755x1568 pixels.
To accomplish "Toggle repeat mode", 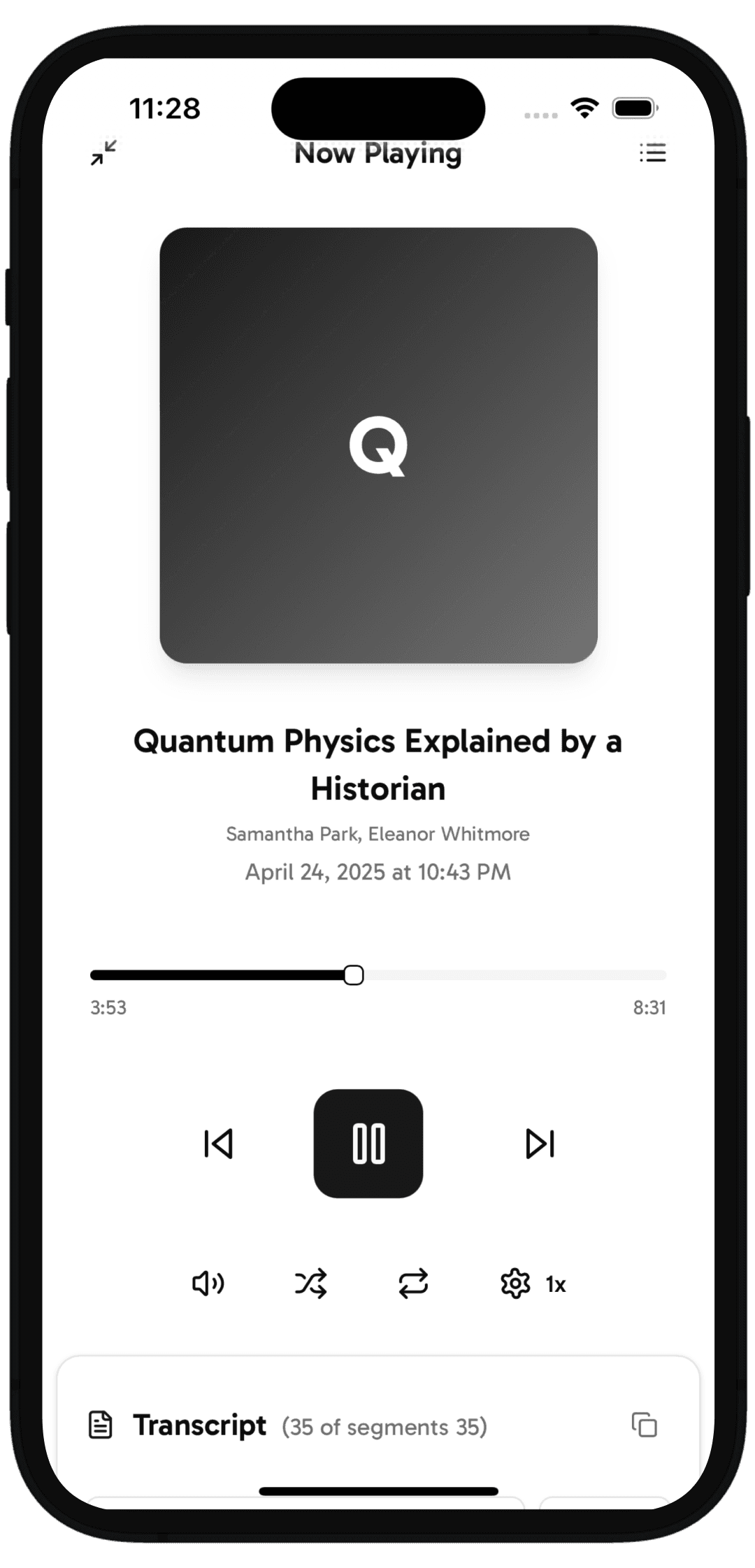I will 413,1283.
